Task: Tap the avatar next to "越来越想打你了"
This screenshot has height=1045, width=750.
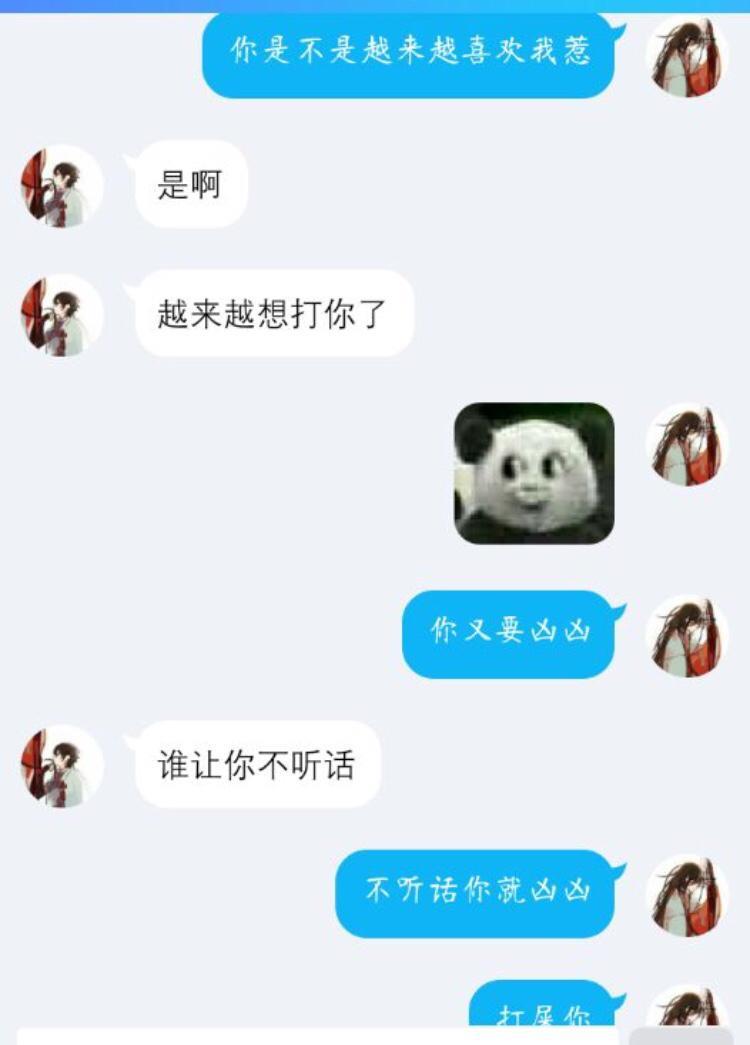Action: click(62, 315)
